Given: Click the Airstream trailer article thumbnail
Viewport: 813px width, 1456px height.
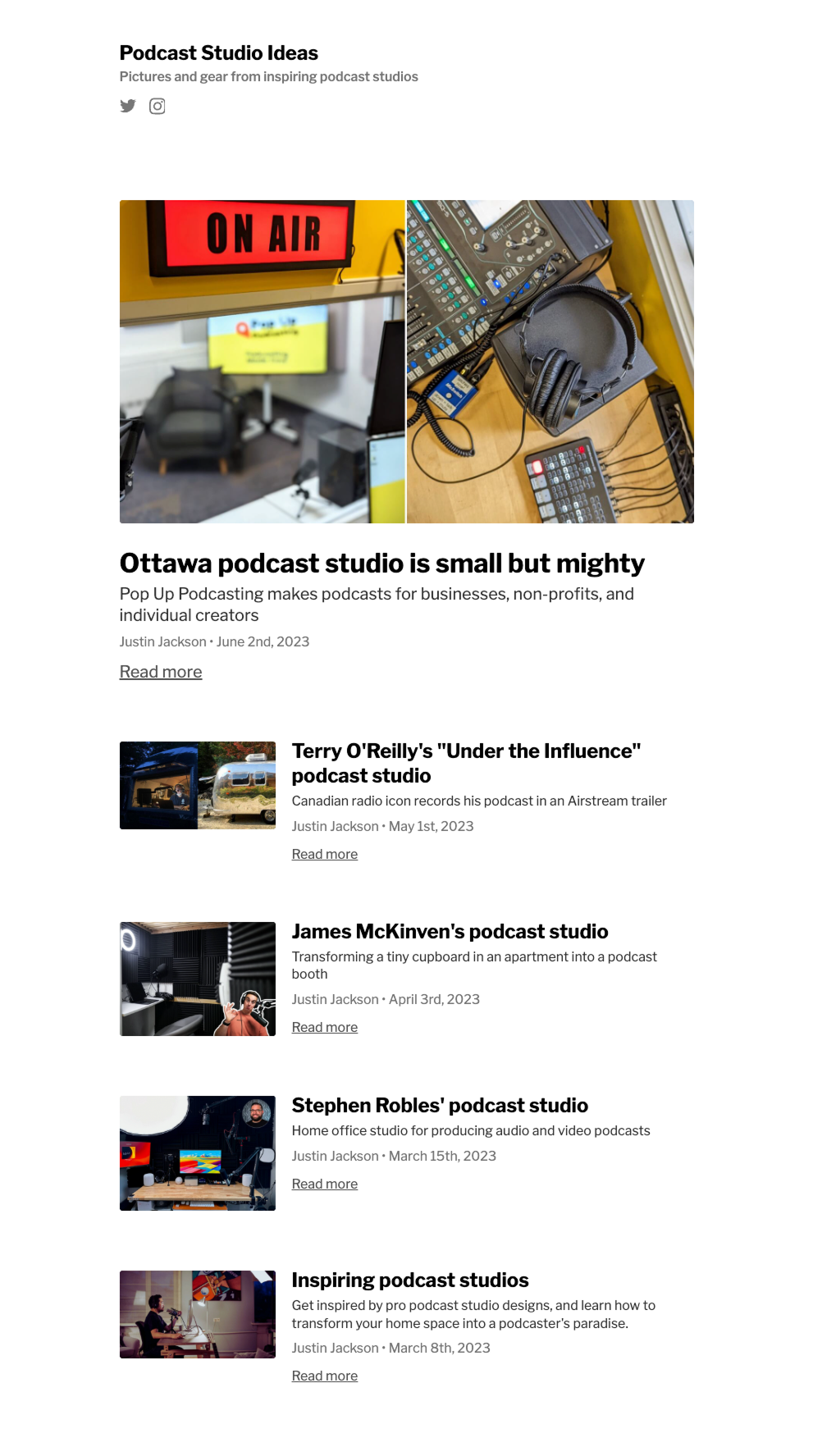Looking at the screenshot, I should (198, 785).
